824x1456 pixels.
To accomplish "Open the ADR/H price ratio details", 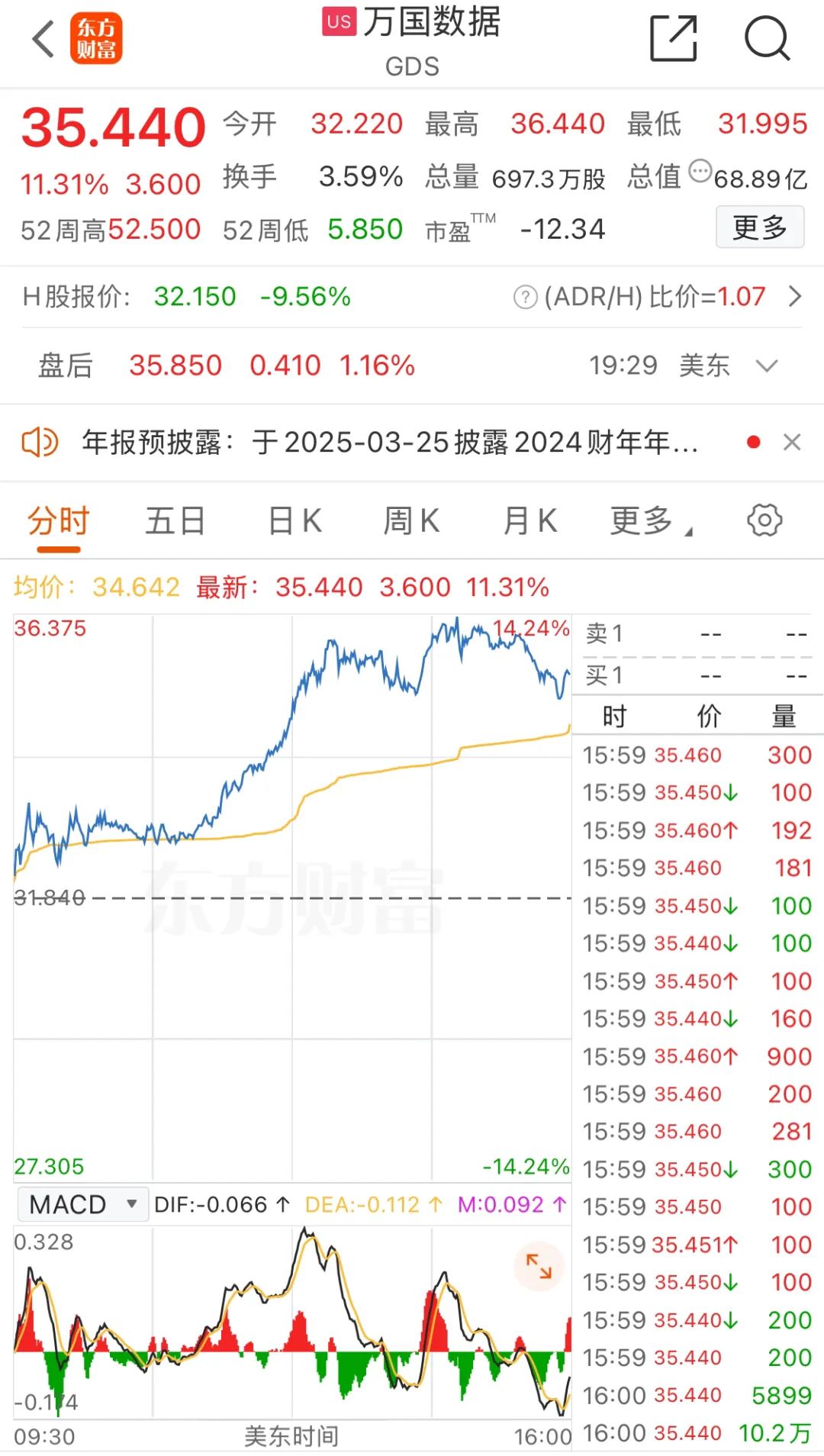I will pyautogui.click(x=794, y=296).
